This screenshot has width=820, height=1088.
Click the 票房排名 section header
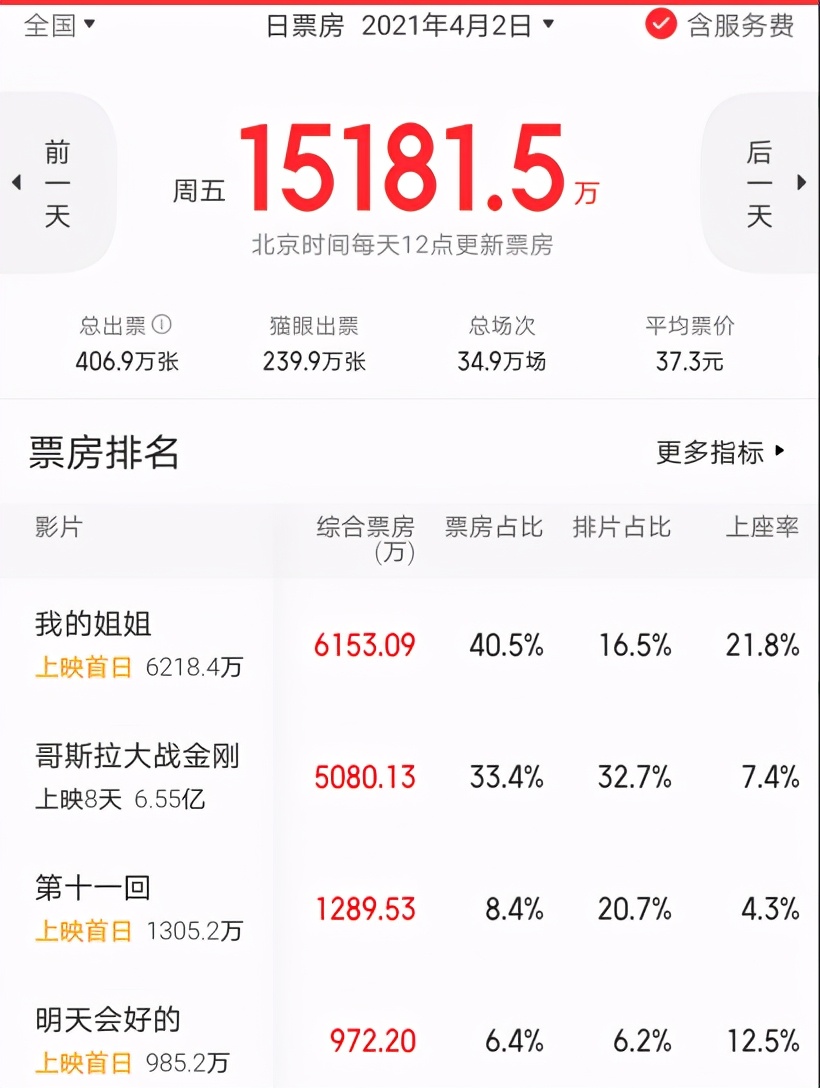click(103, 453)
